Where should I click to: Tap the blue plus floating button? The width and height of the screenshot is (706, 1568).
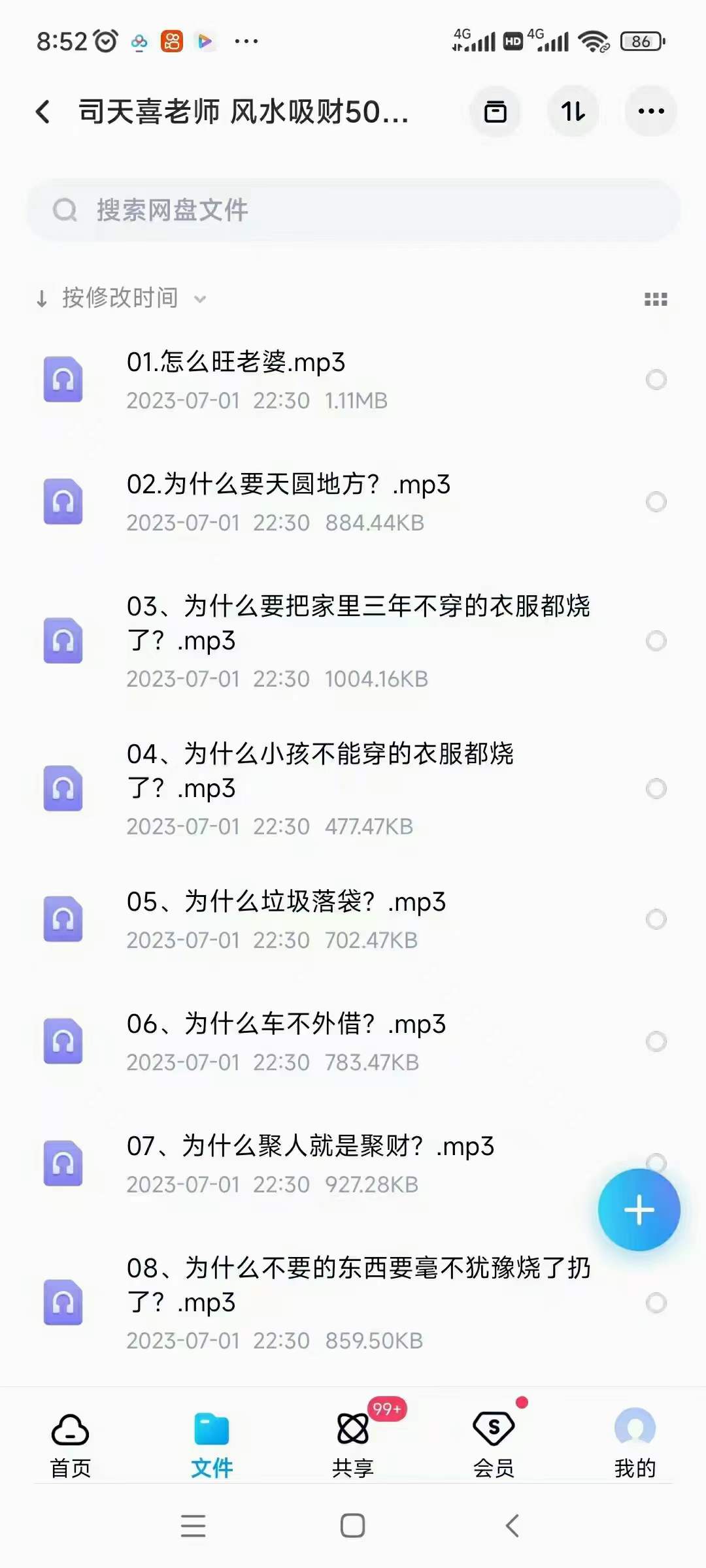639,1209
